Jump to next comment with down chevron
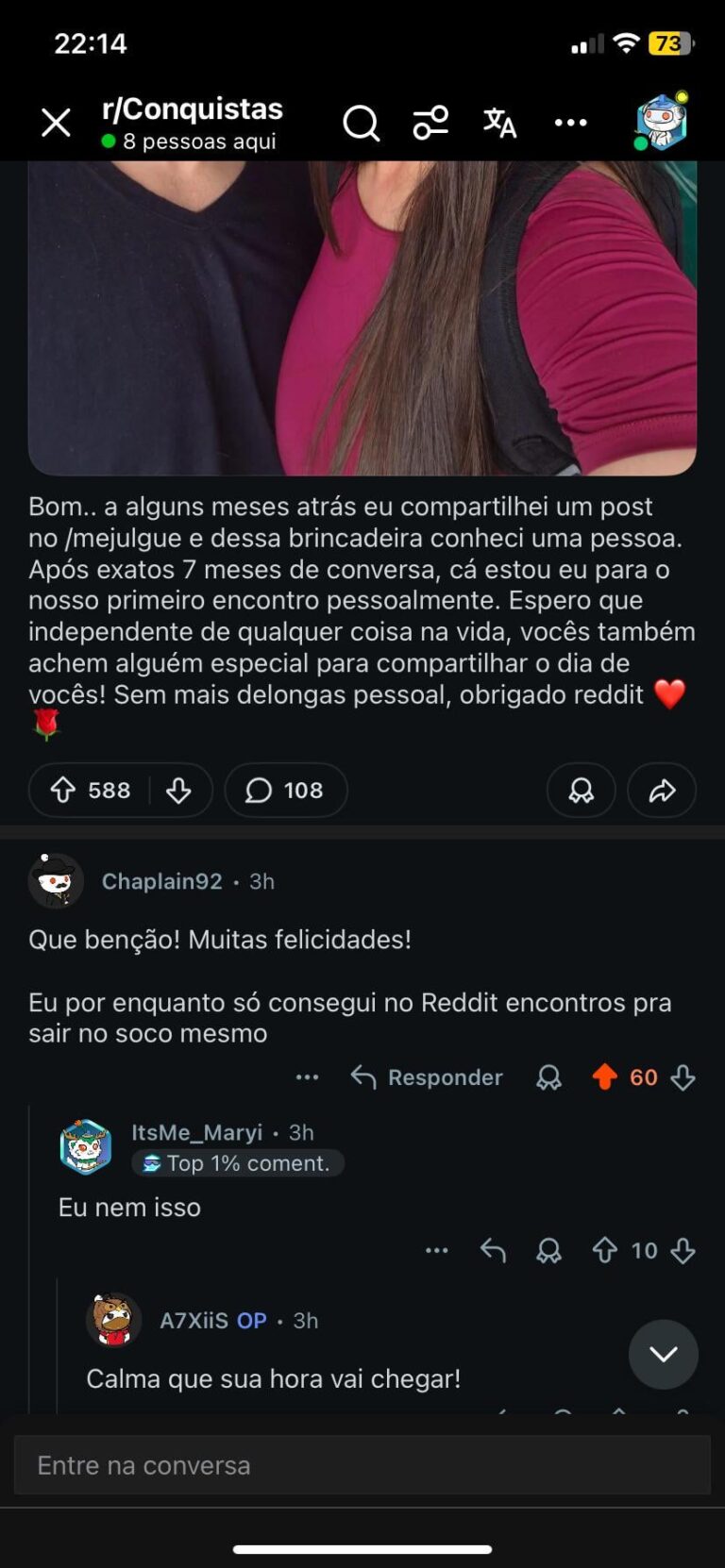 (663, 1355)
